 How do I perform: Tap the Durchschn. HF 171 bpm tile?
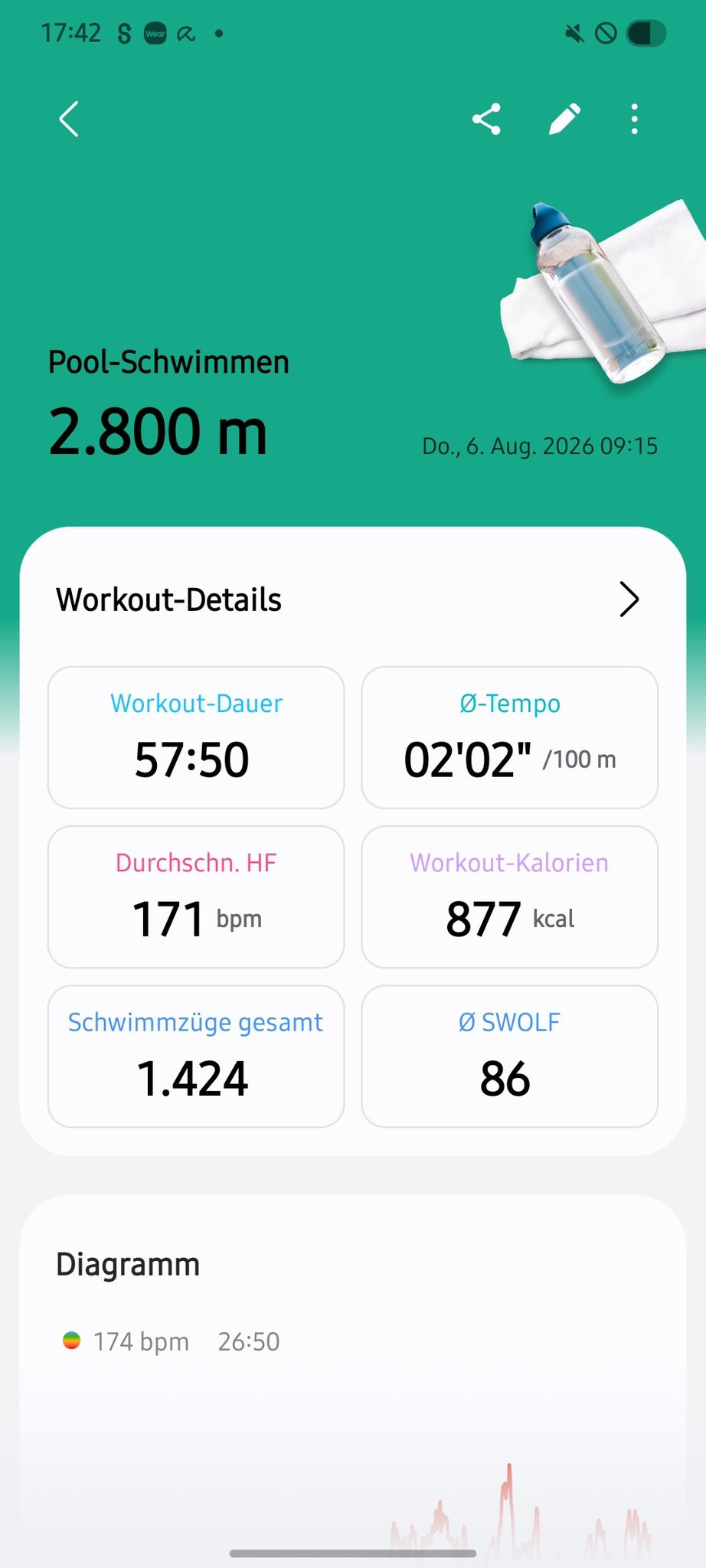(x=196, y=897)
